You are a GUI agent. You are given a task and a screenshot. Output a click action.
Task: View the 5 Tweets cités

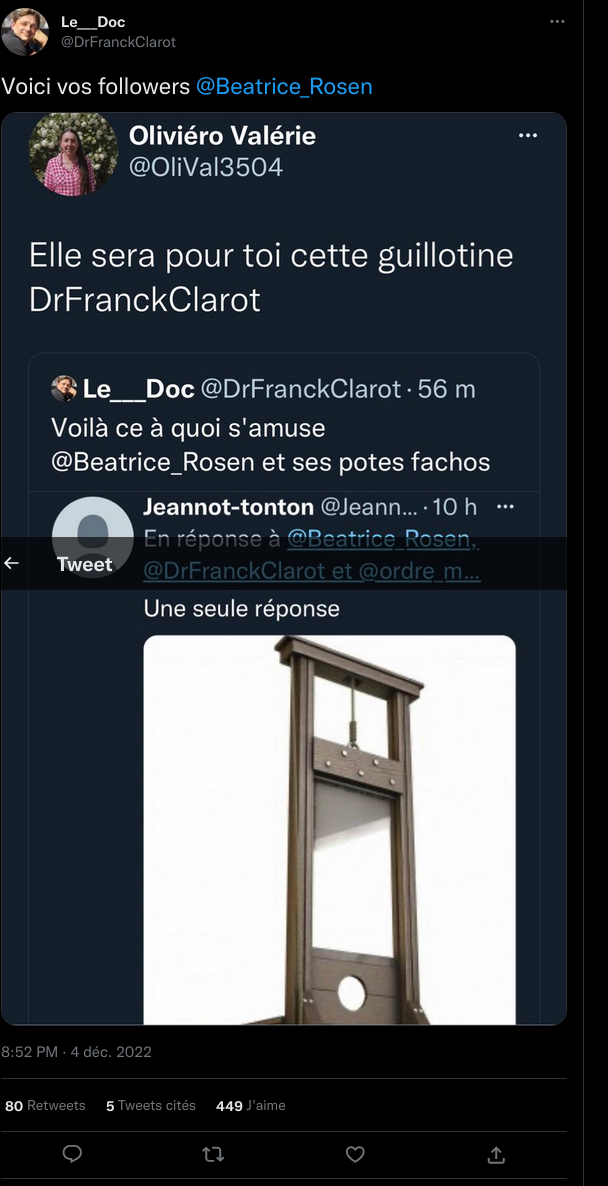pos(151,1105)
